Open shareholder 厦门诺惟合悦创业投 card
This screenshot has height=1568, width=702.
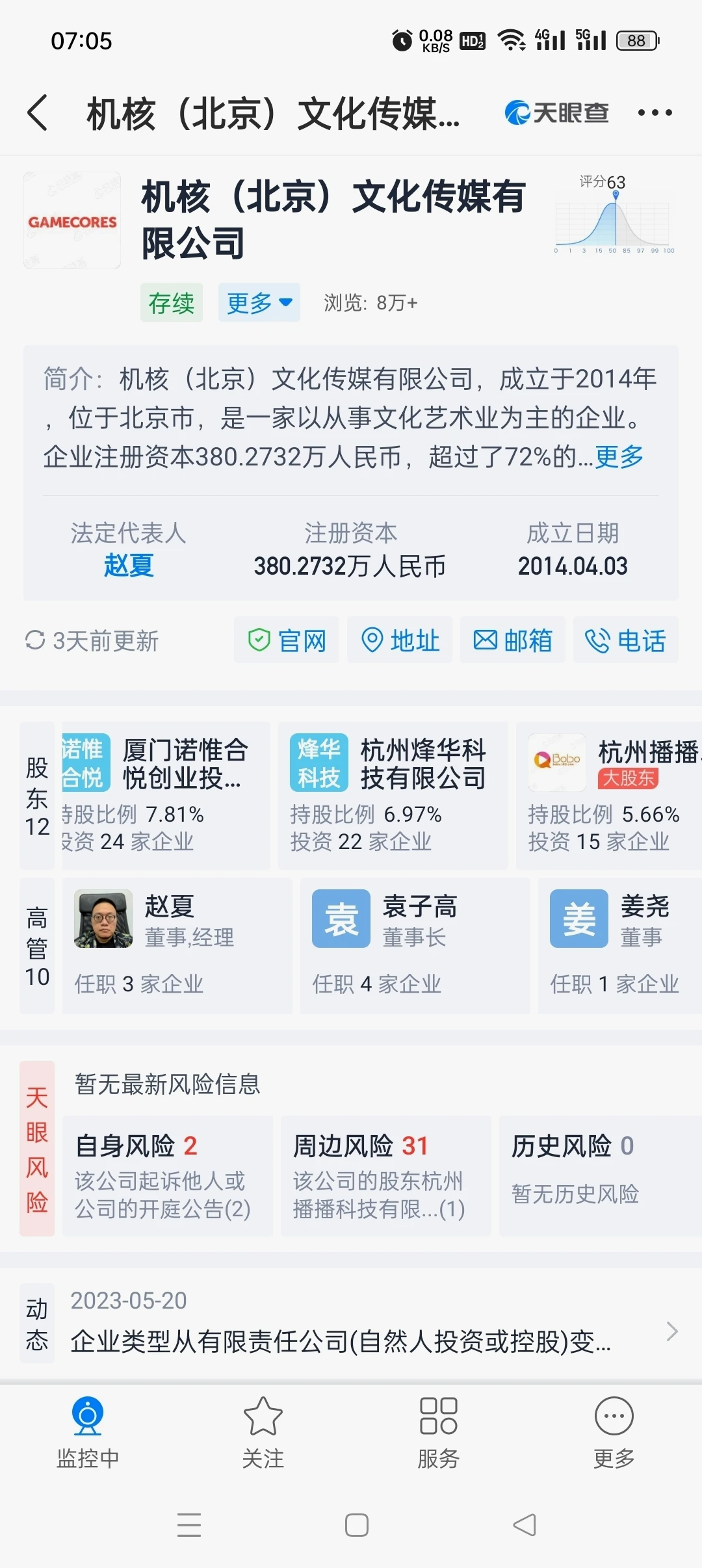[166, 794]
